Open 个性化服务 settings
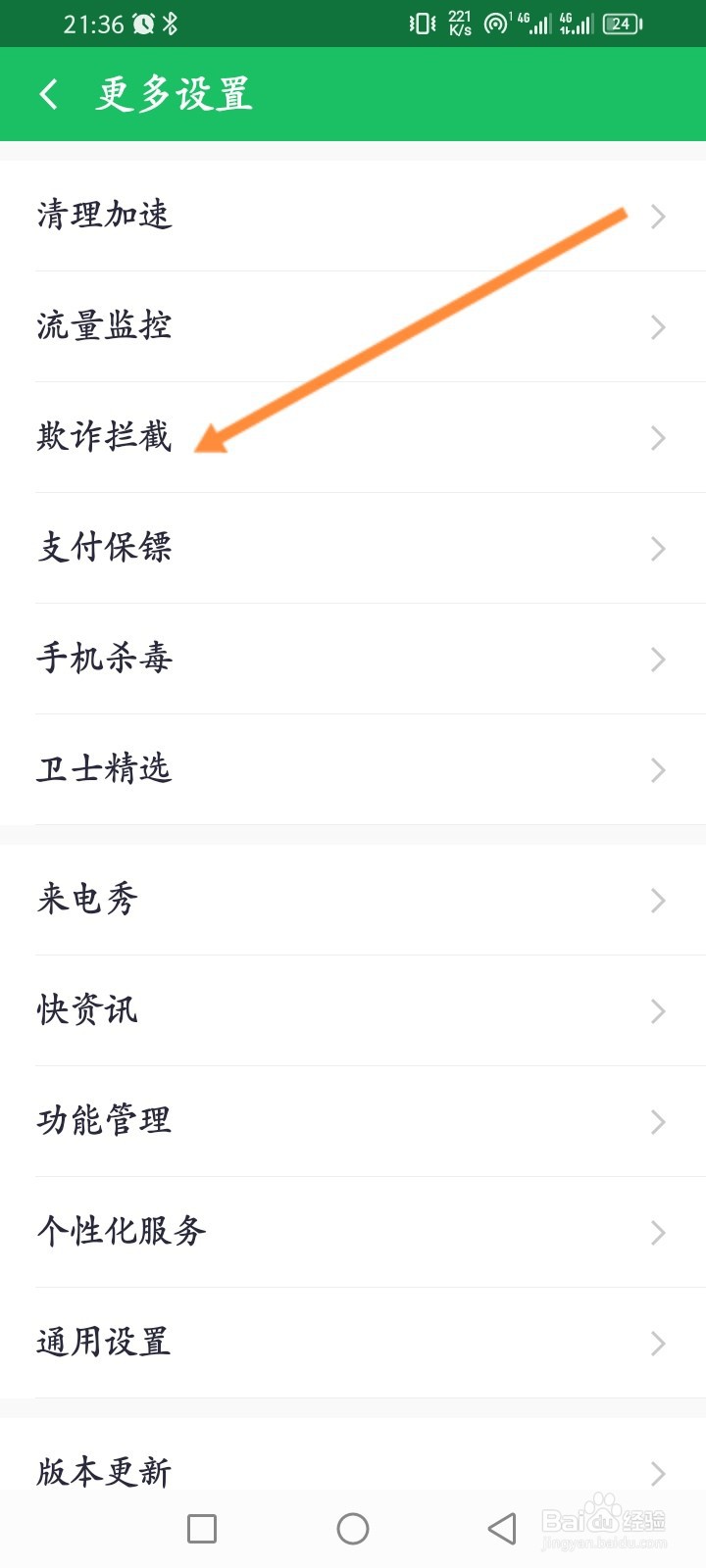The width and height of the screenshot is (706, 1568). (353, 1232)
